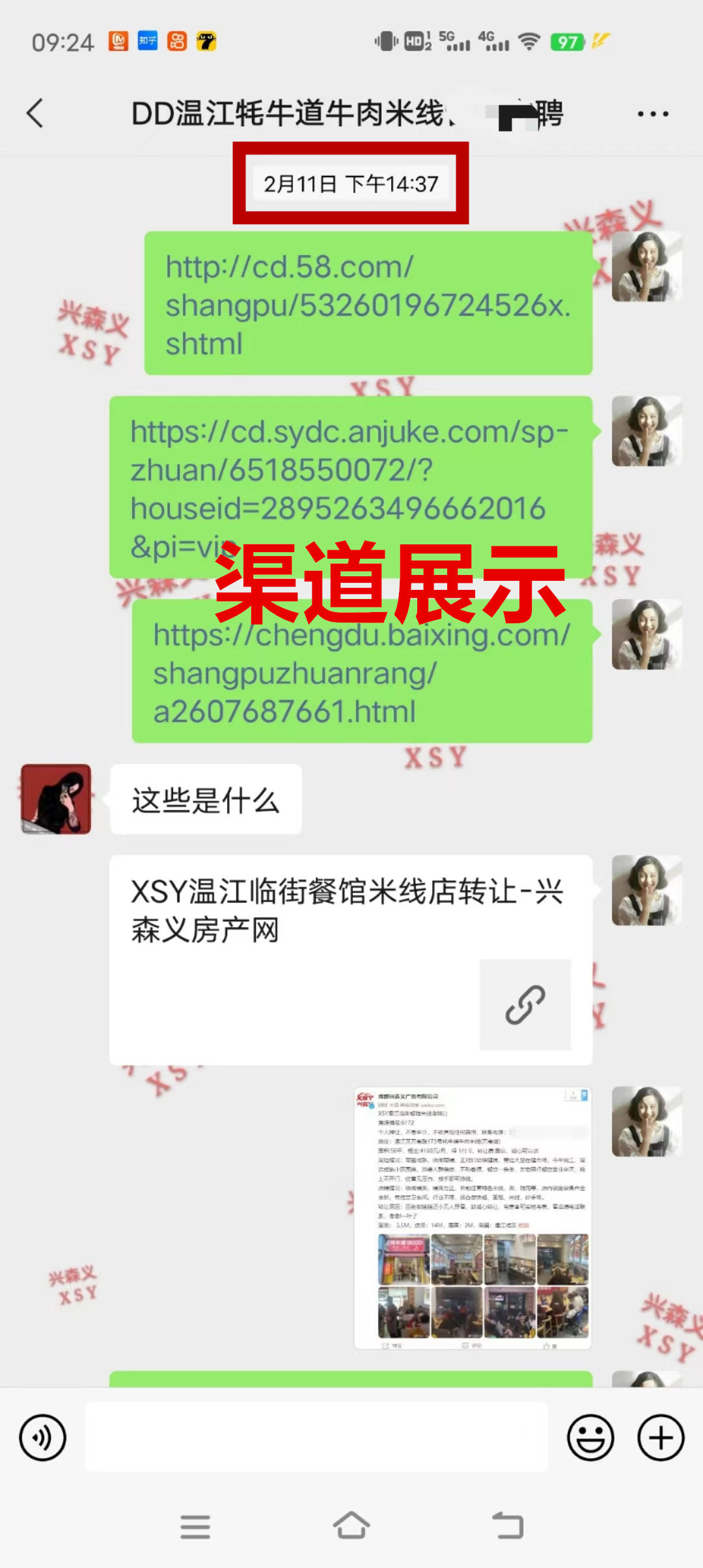View the shared listing screenshot image

[x=473, y=1218]
